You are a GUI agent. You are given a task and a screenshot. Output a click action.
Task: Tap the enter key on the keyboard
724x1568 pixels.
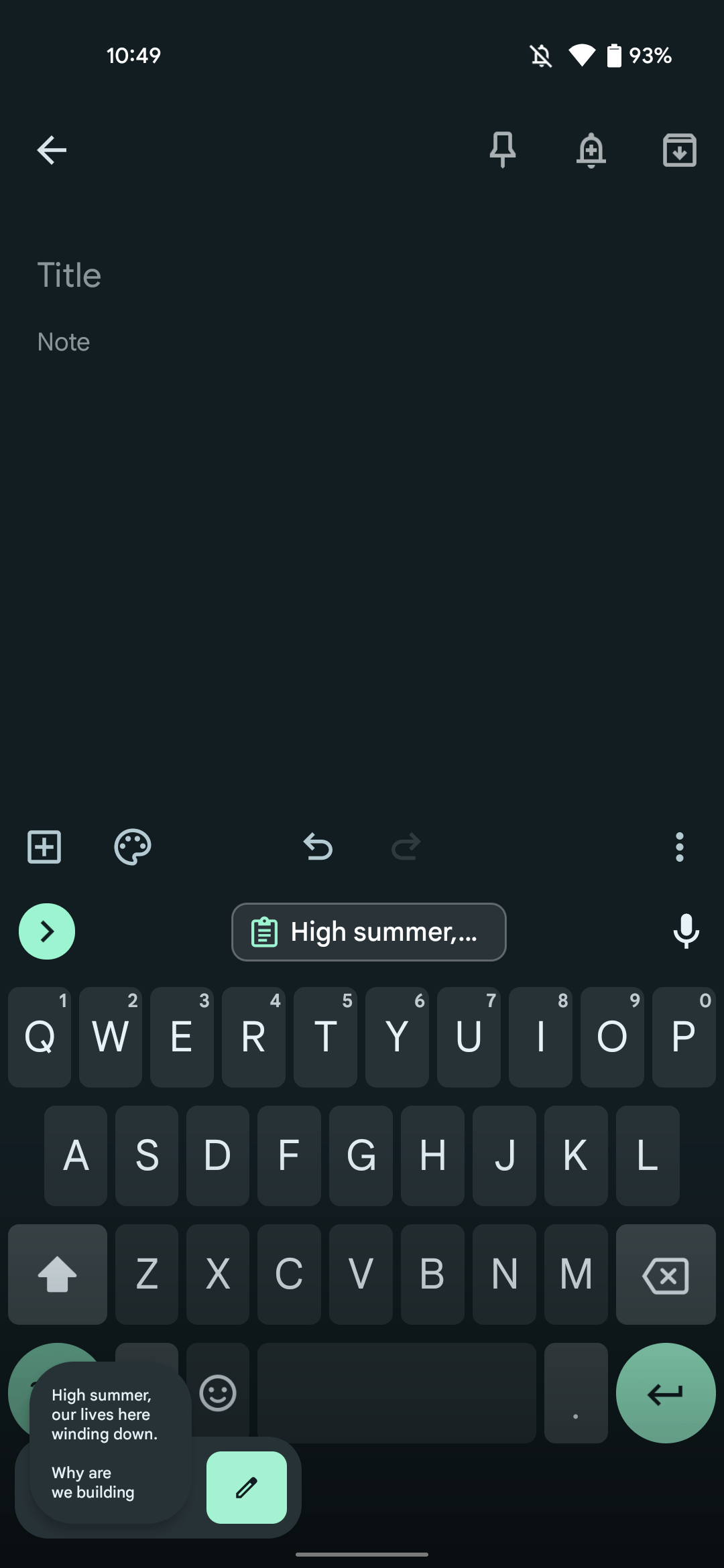666,1394
